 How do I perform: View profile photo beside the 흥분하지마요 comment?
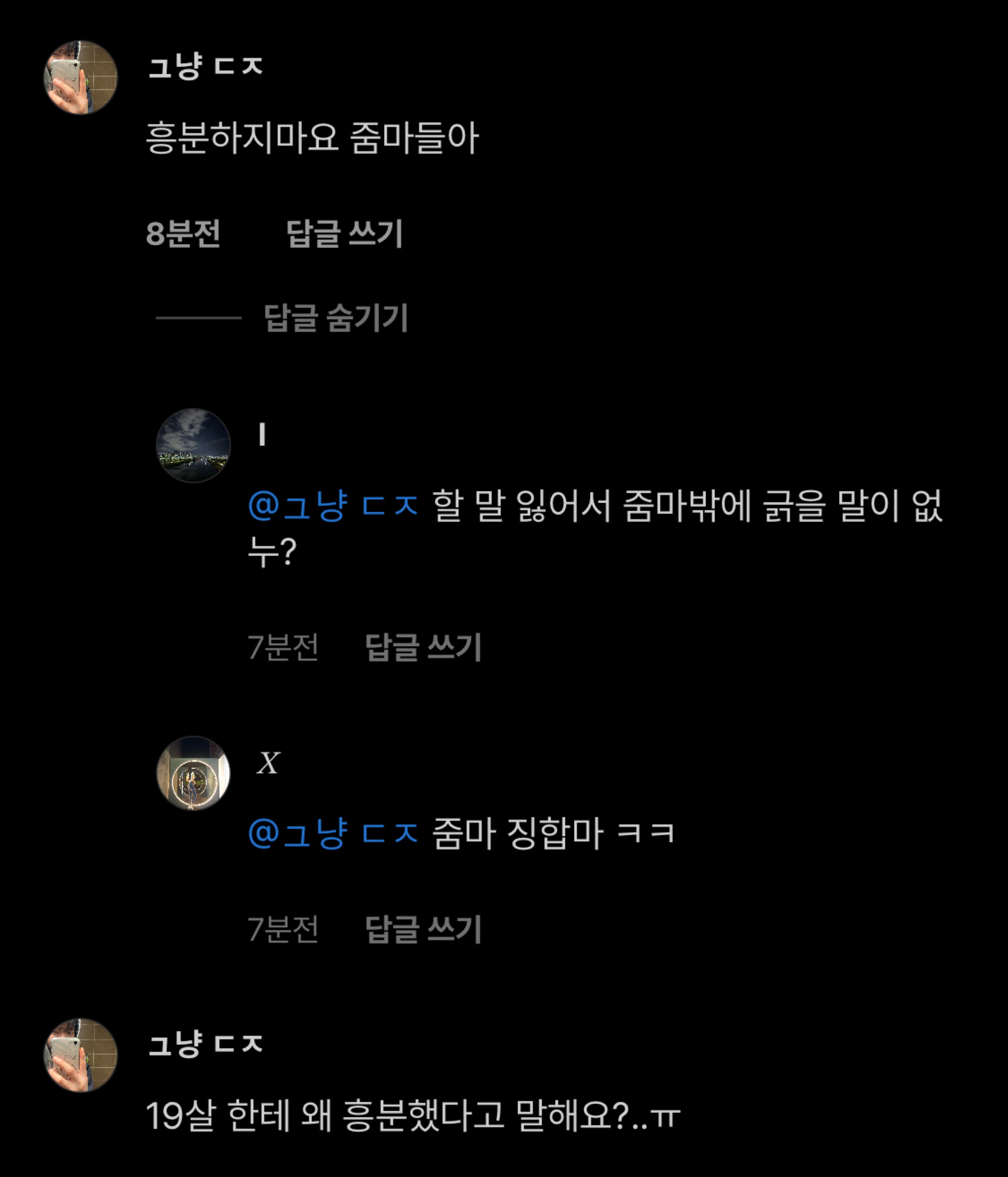coord(81,77)
